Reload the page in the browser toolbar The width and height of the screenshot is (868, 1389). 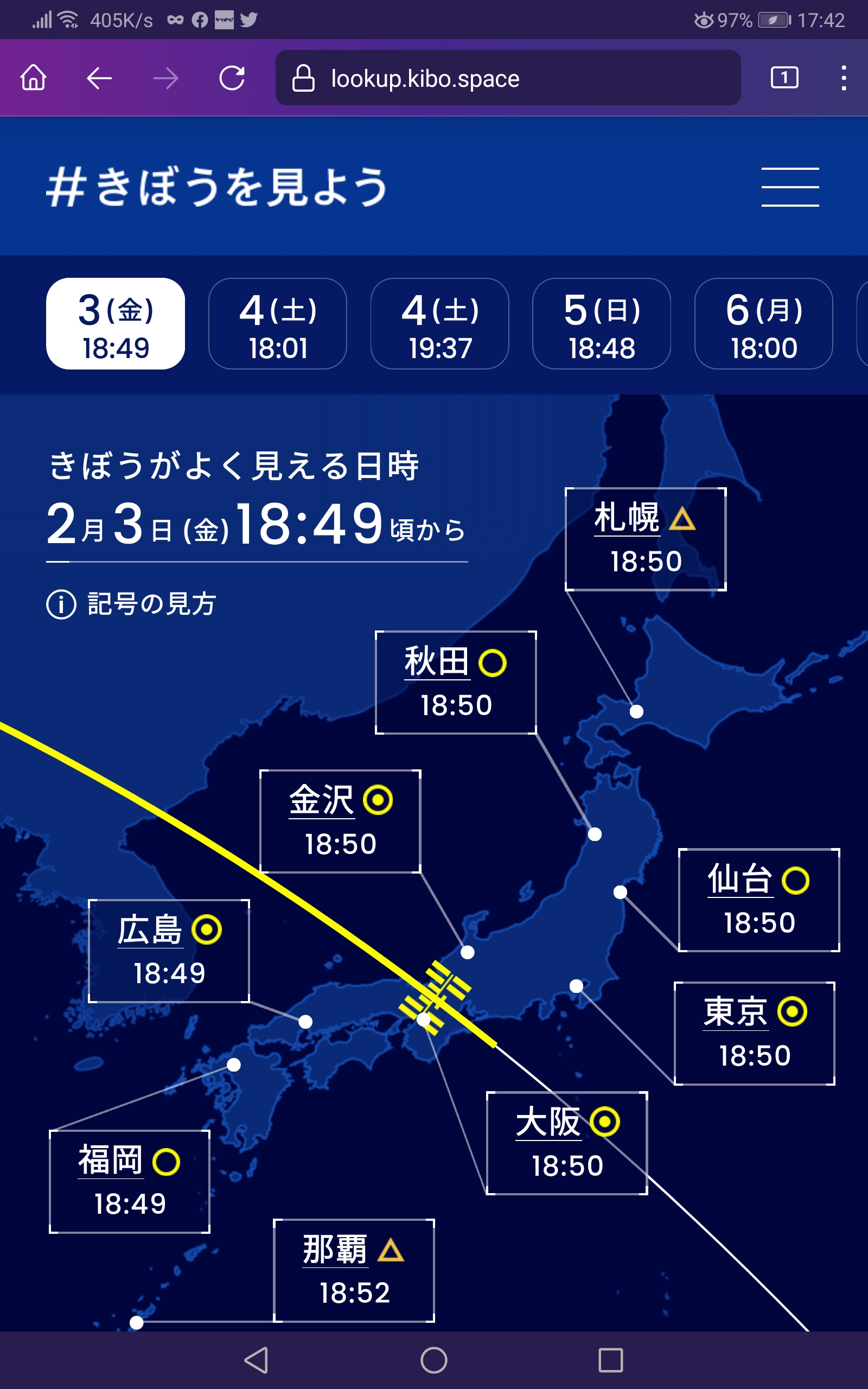(x=232, y=78)
